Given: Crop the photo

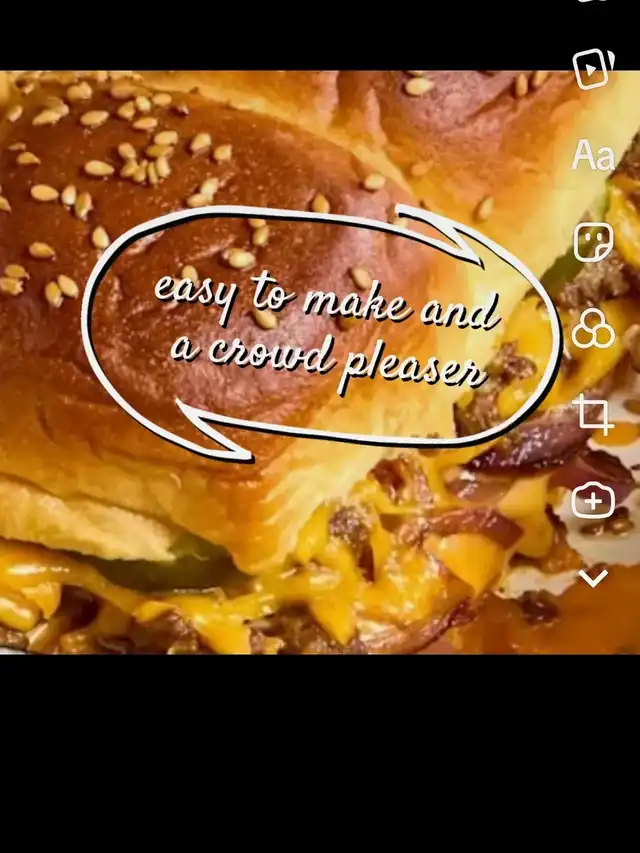Looking at the screenshot, I should (x=593, y=414).
